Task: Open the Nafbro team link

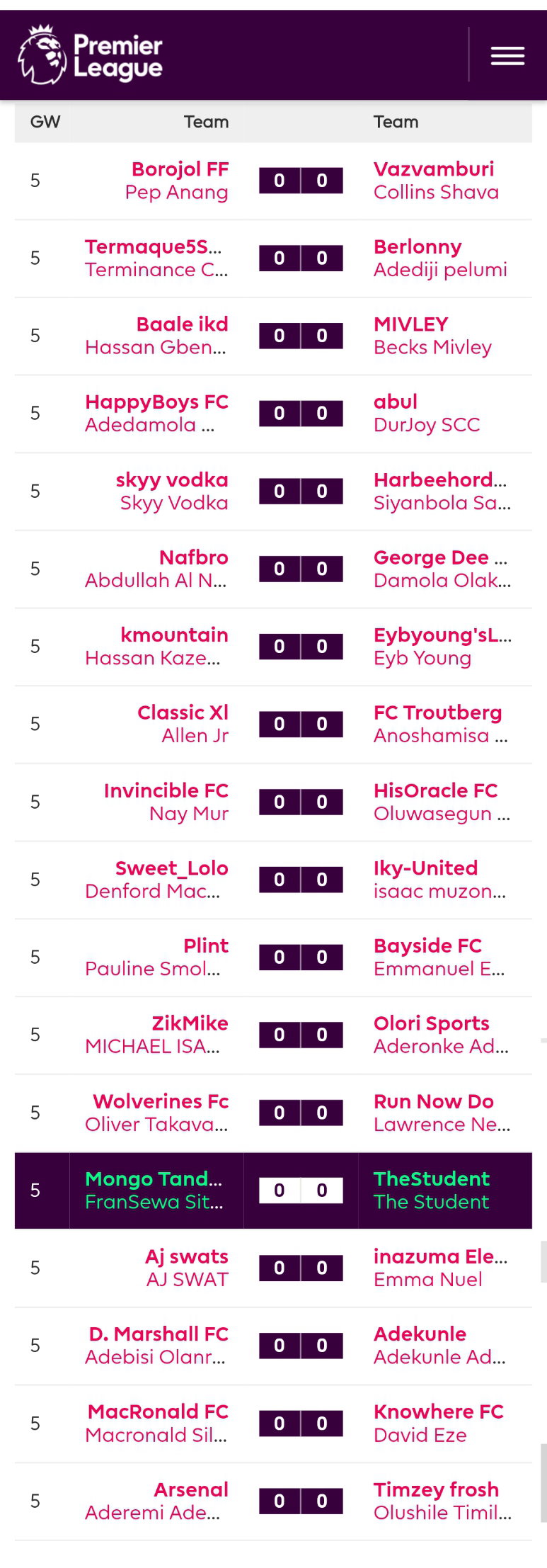Action: pos(193,557)
